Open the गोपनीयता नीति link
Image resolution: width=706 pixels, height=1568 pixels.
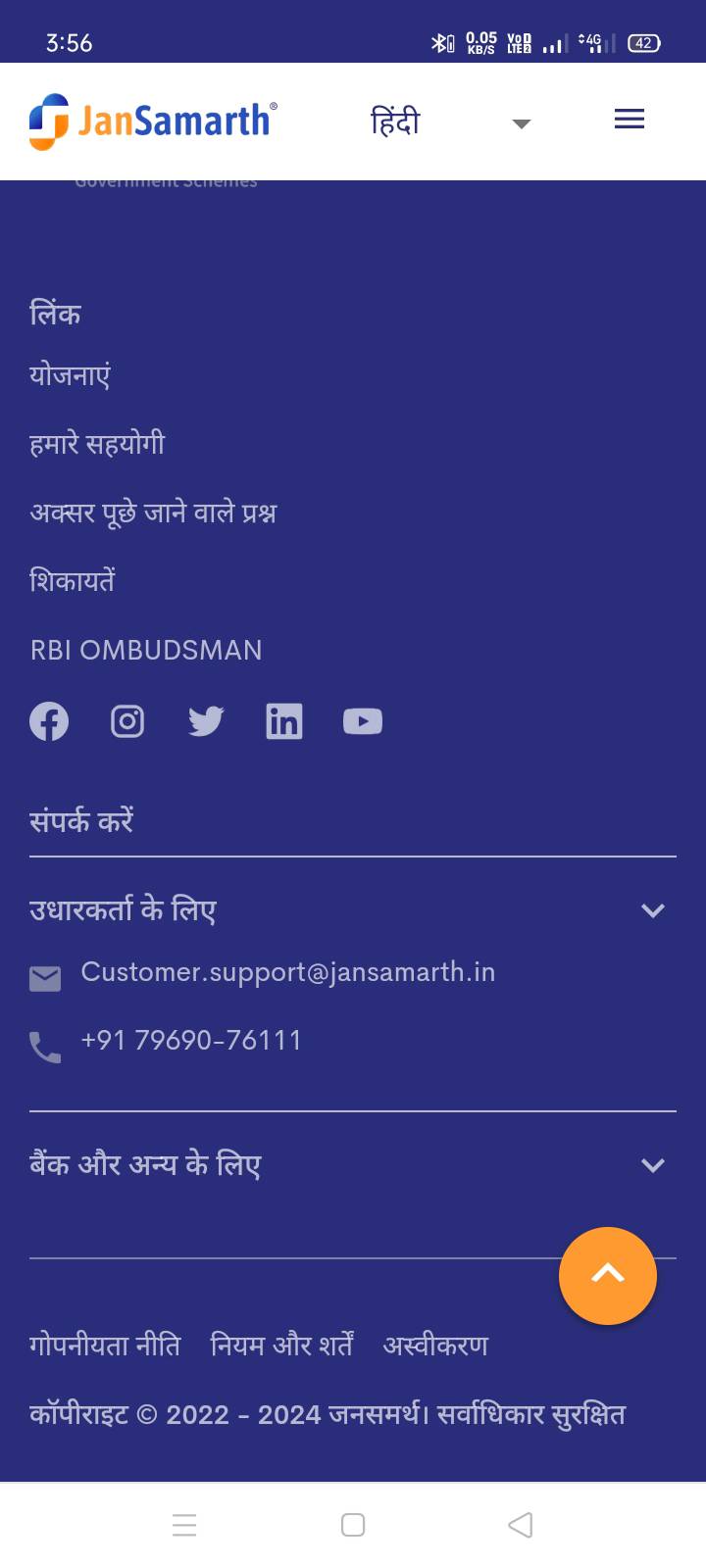coord(105,1346)
